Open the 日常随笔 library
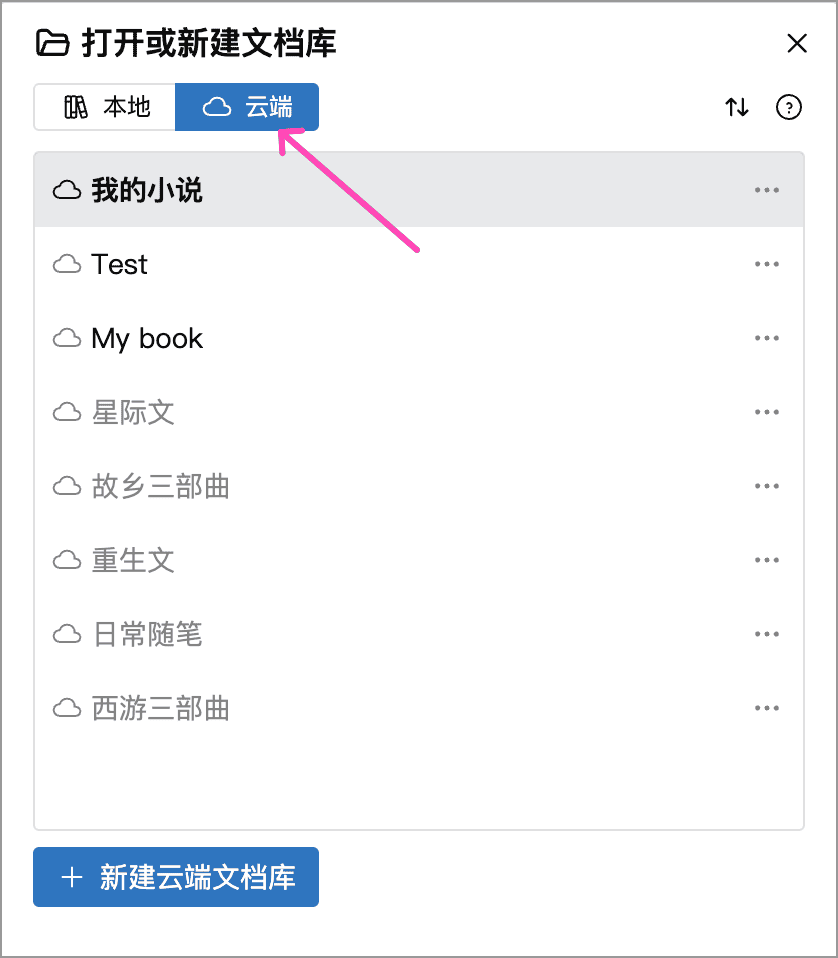838x958 pixels. [x=419, y=634]
